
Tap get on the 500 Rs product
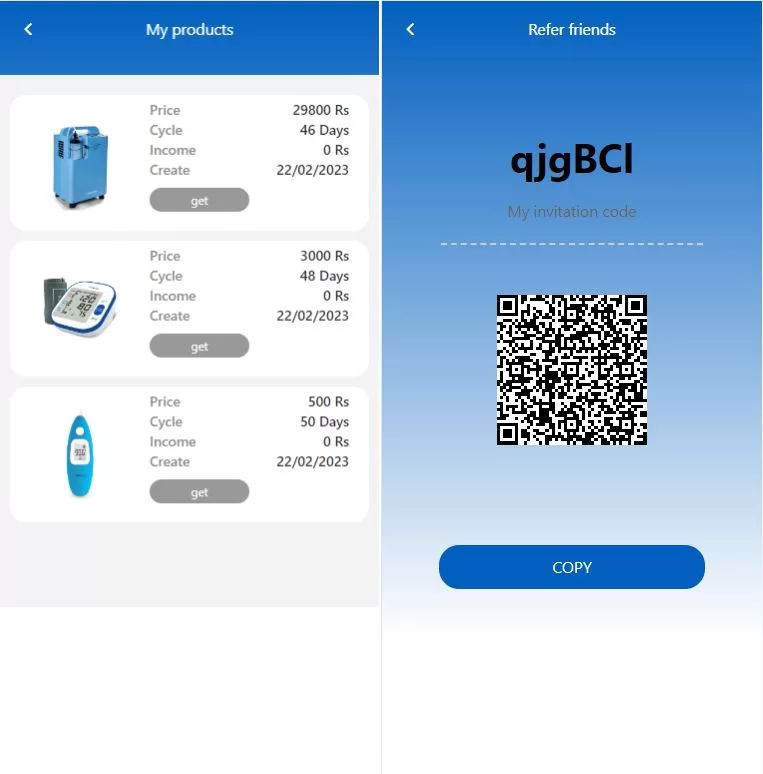point(199,492)
